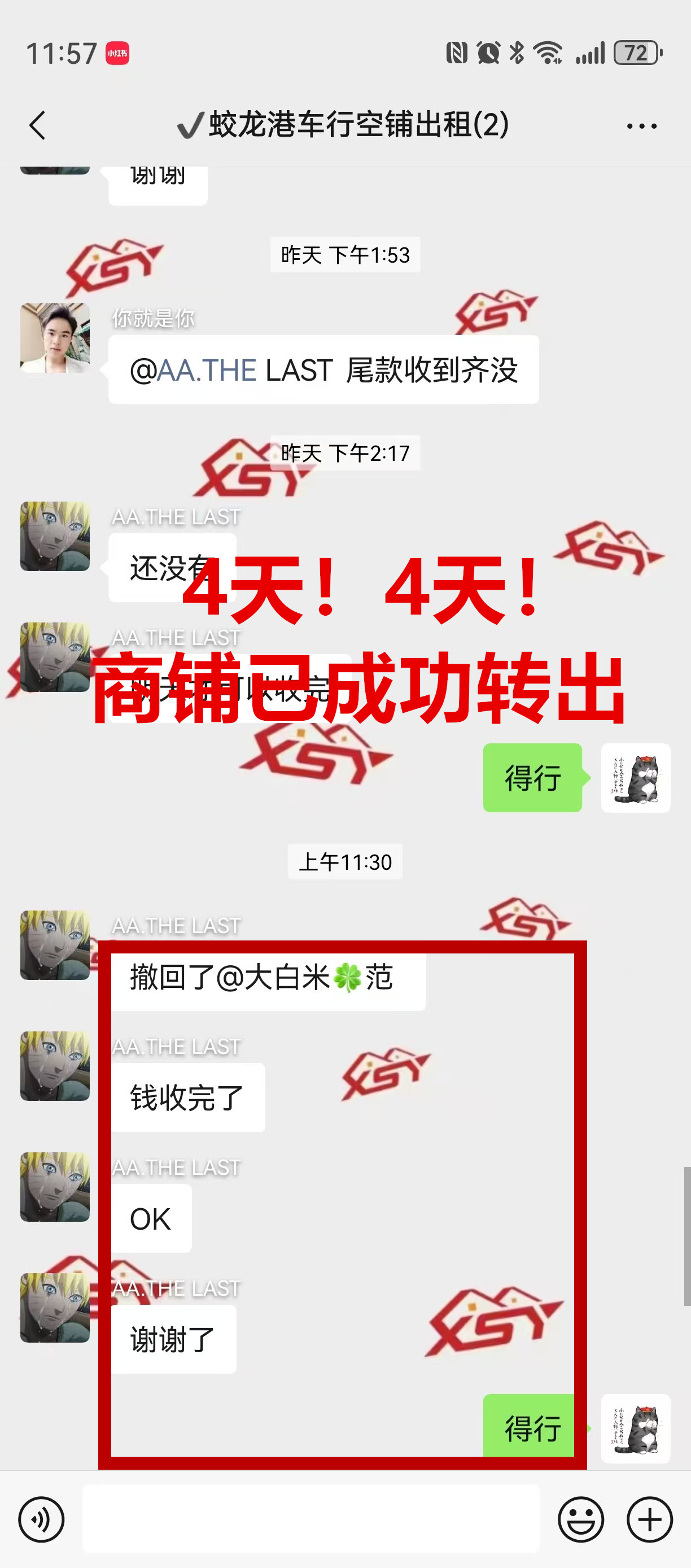Go back from the group chat
The height and width of the screenshot is (1568, 691).
(38, 125)
